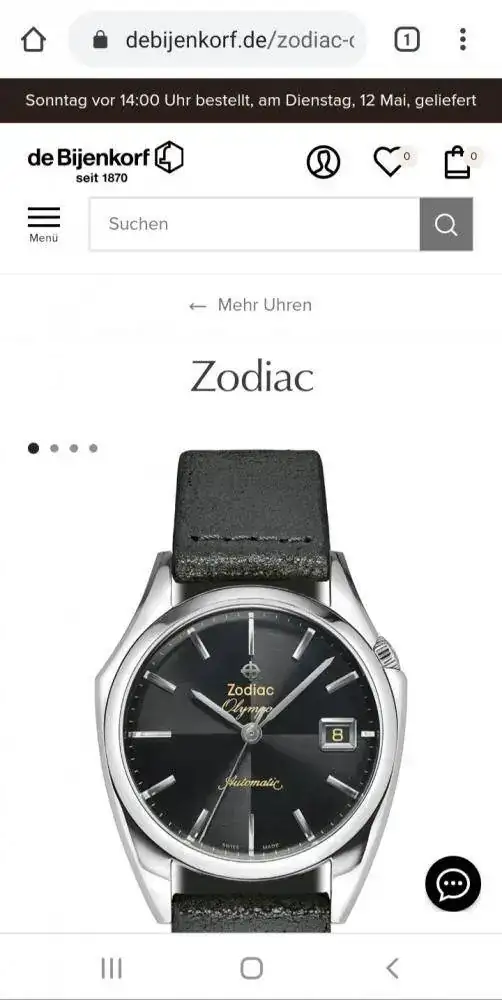This screenshot has width=502, height=1000.
Task: Open the user account icon
Action: (323, 162)
